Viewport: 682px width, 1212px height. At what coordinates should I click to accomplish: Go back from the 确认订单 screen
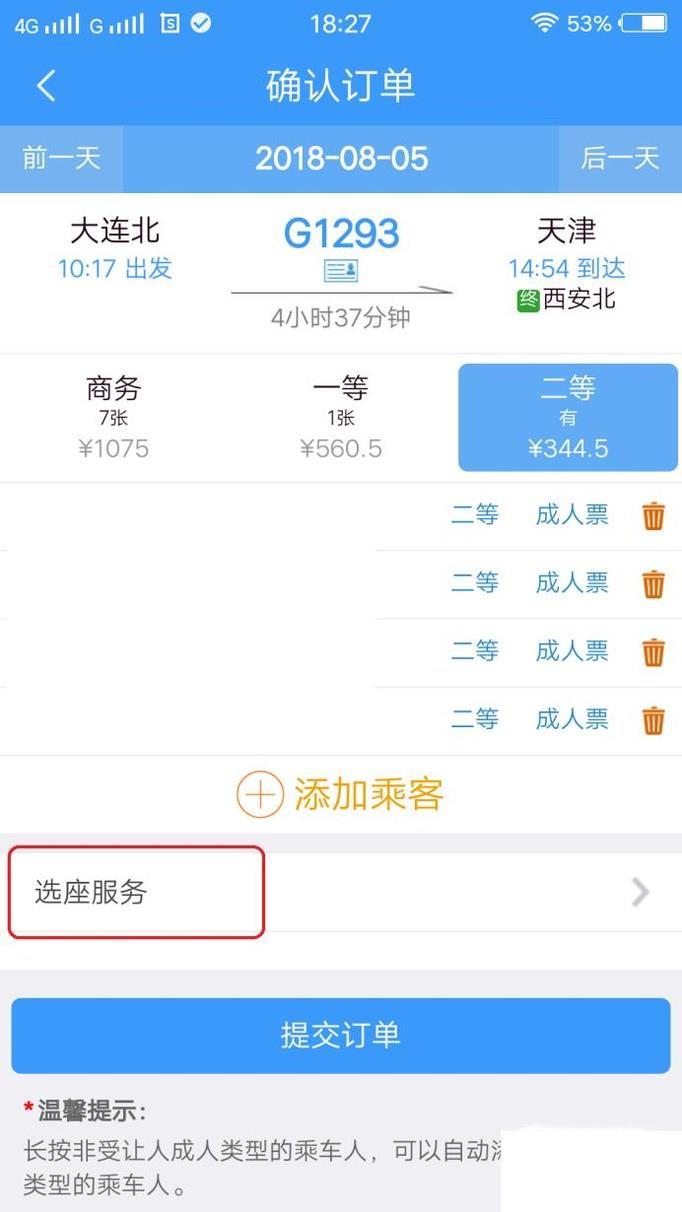[x=46, y=86]
